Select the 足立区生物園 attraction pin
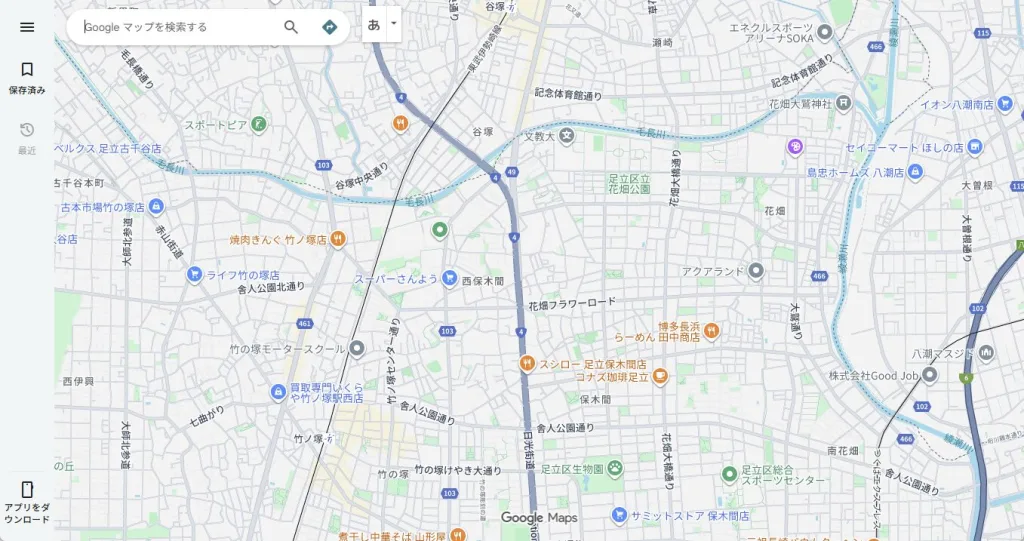The height and width of the screenshot is (541, 1024). (615, 467)
